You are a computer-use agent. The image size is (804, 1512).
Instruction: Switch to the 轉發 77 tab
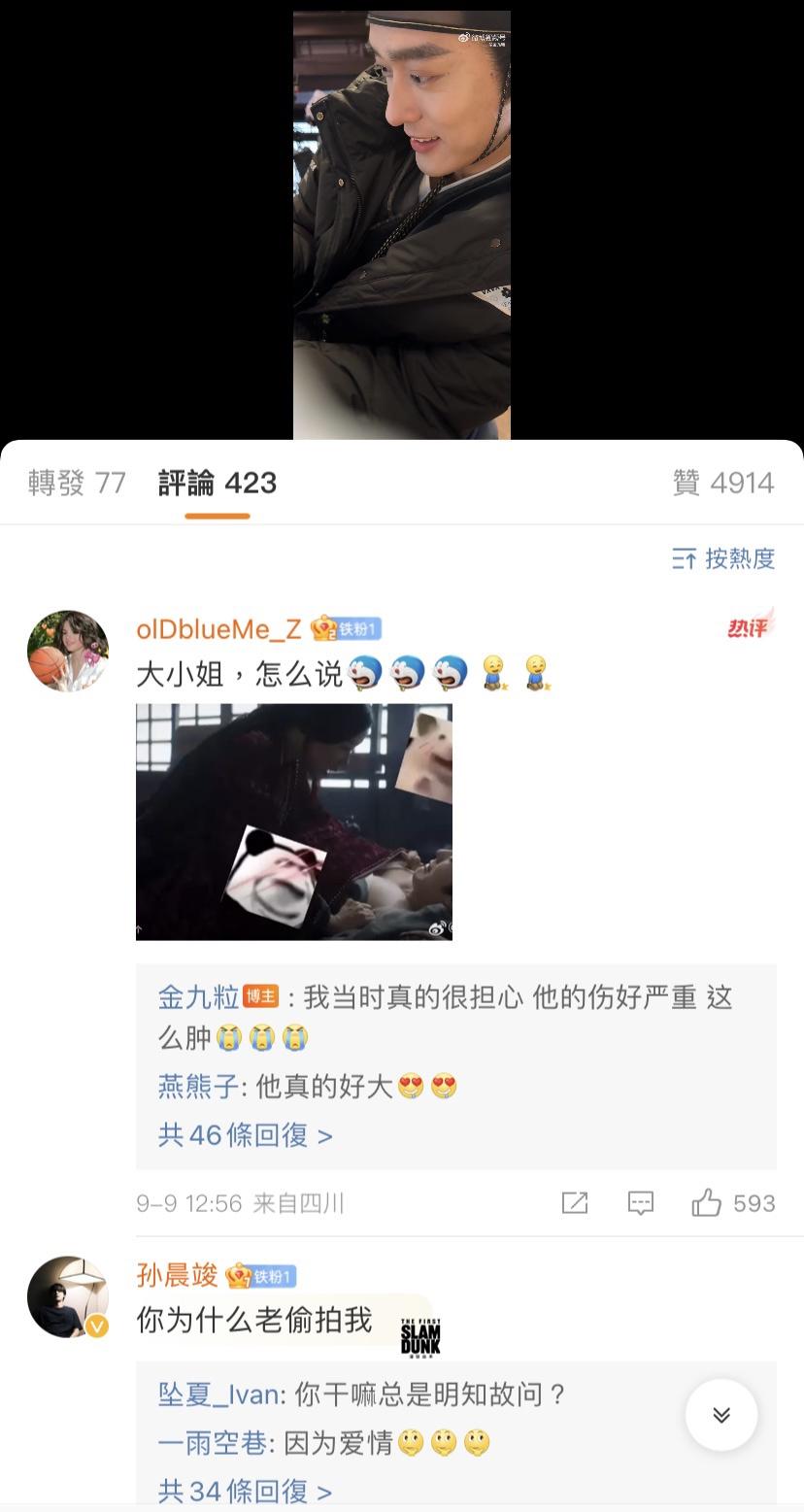(77, 483)
